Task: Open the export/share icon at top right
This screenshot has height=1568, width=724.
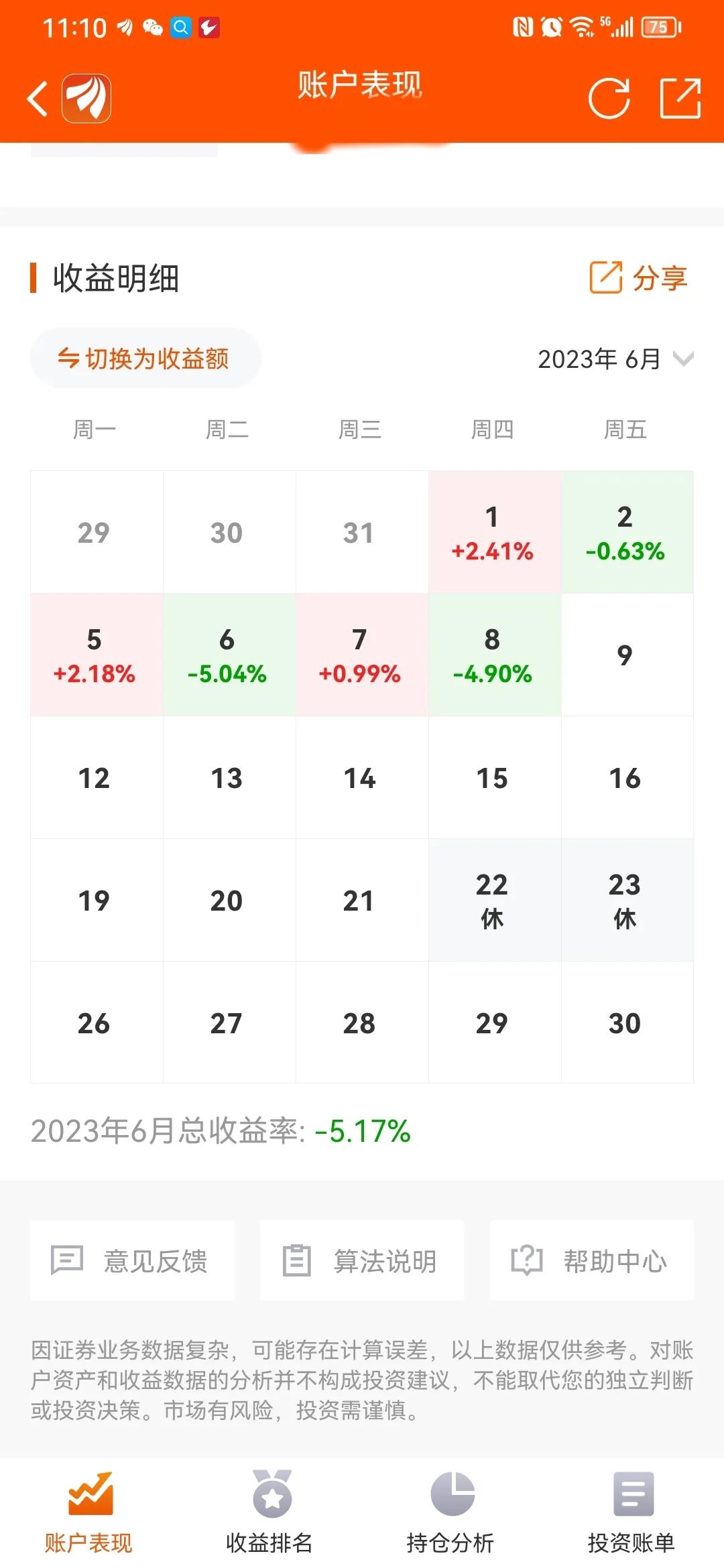Action: 680,96
